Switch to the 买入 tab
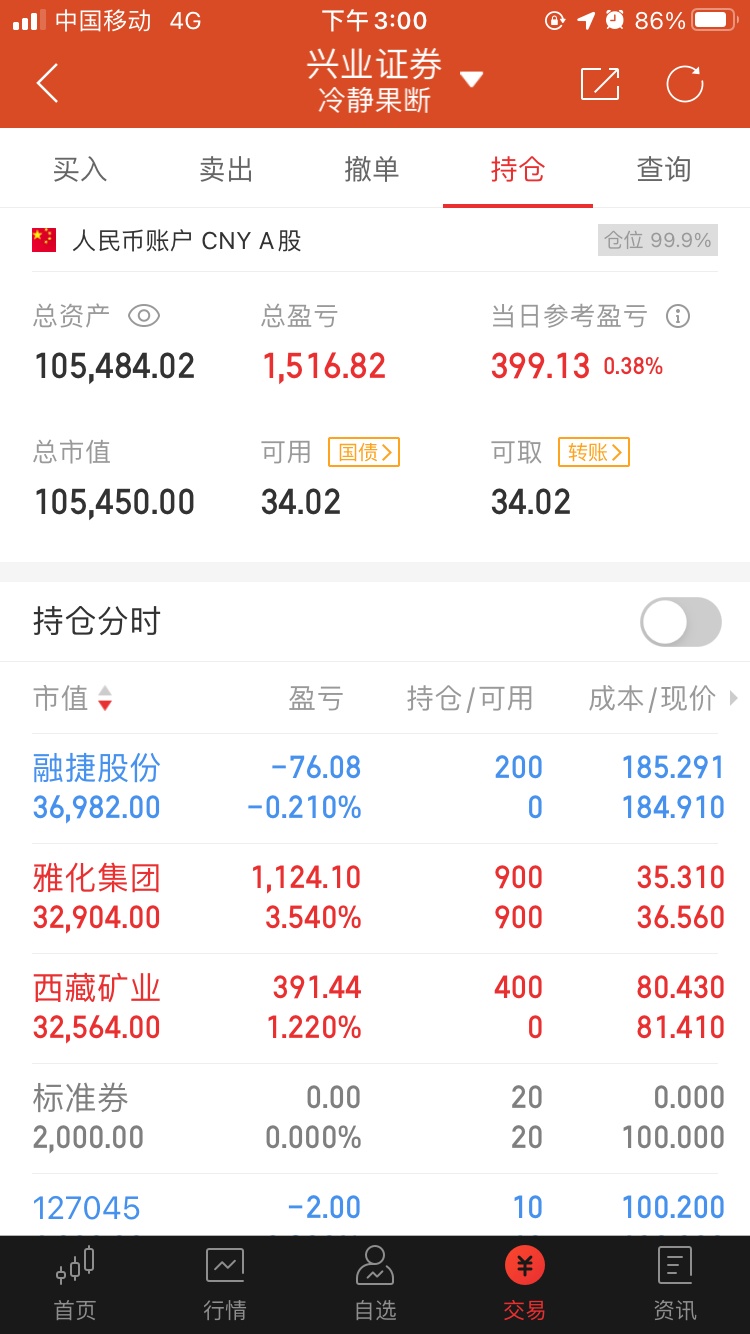Screen dimensions: 750x1334 coord(80,170)
